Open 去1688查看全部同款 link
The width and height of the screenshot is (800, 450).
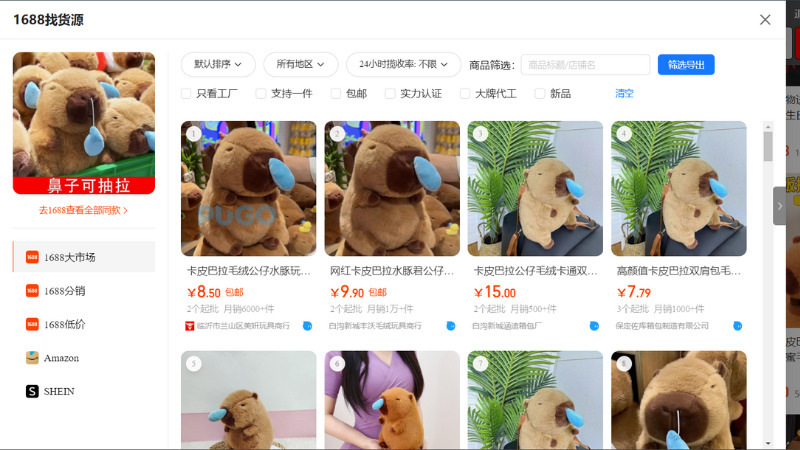click(83, 210)
